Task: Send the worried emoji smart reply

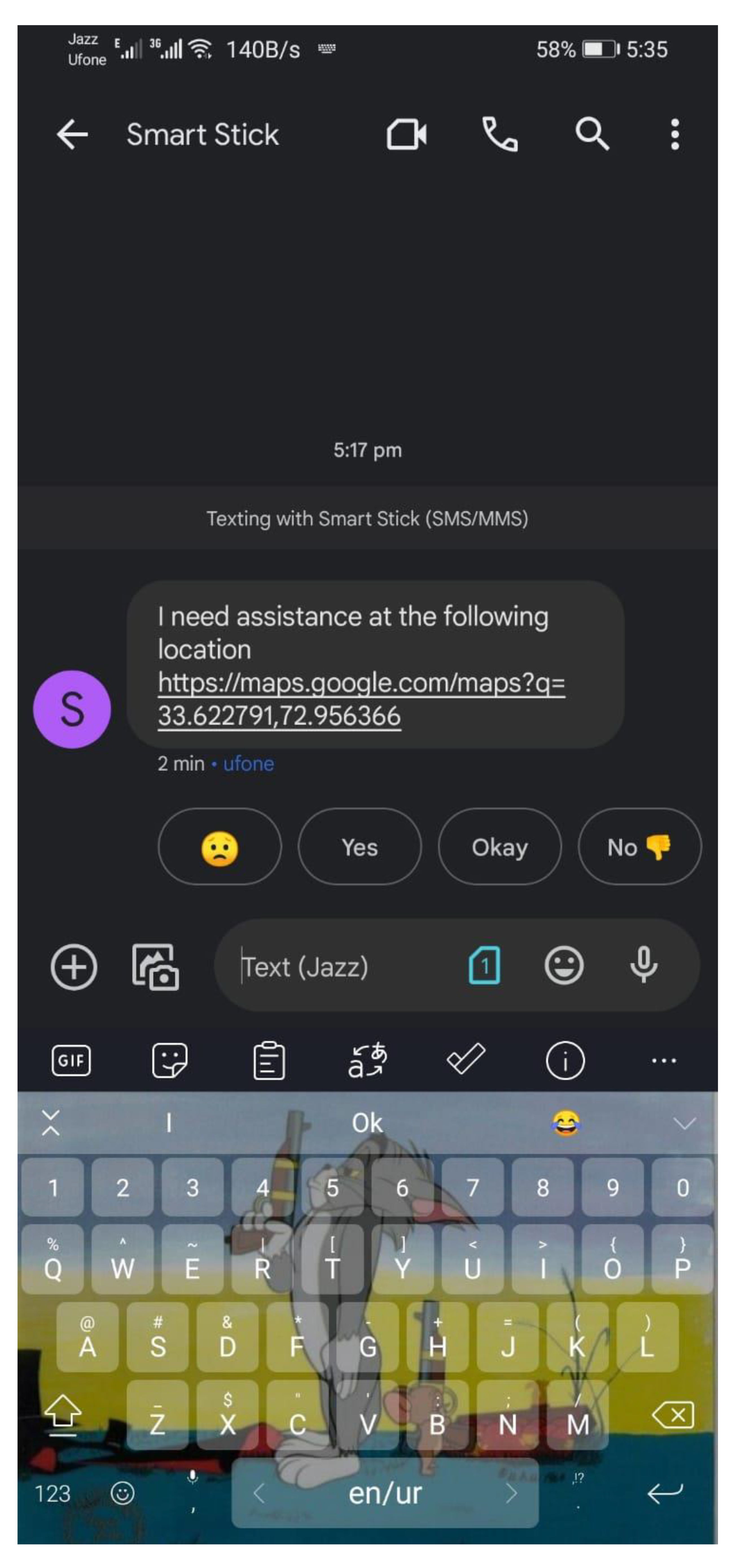Action: click(220, 847)
